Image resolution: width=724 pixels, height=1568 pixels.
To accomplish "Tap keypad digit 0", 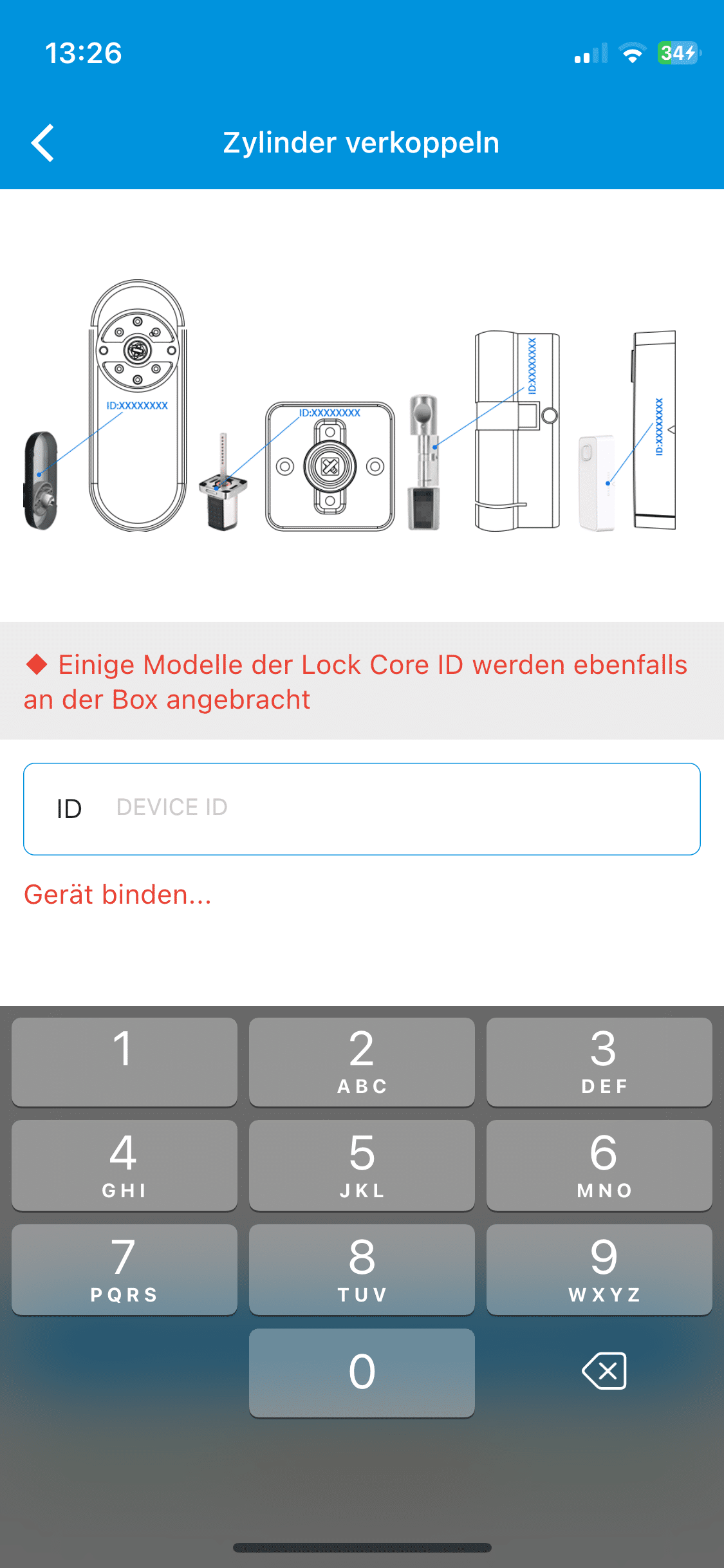I will point(362,1372).
